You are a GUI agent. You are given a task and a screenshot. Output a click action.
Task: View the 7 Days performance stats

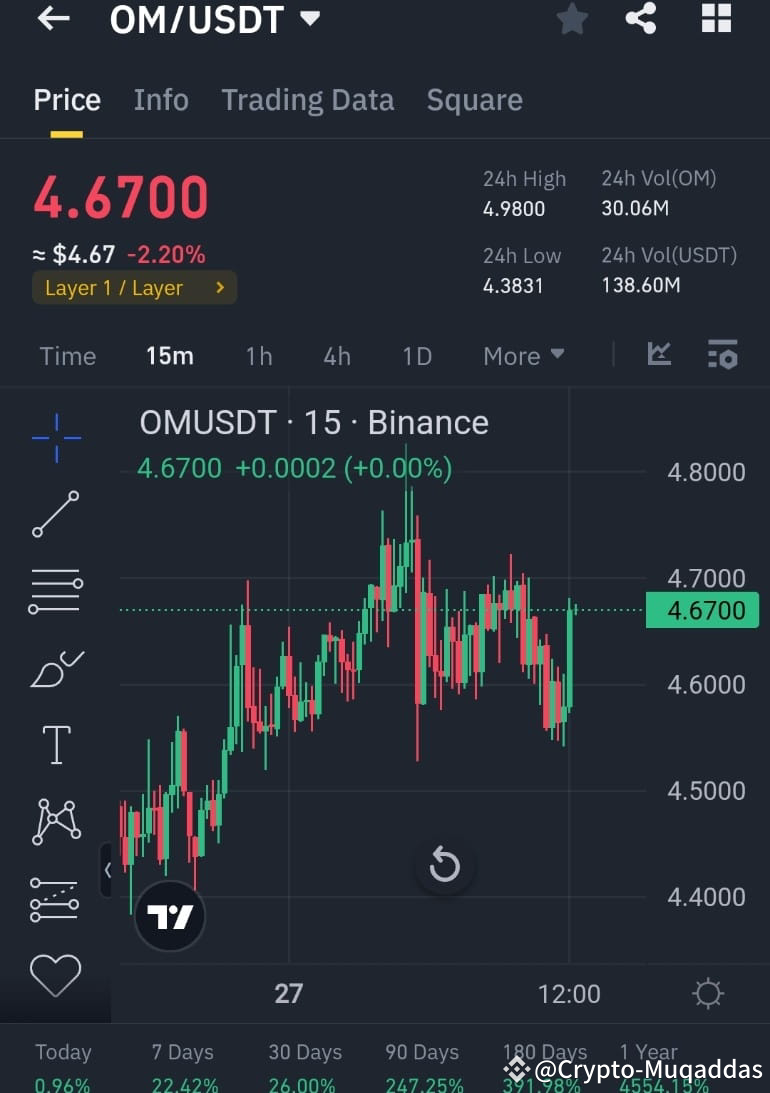[183, 1052]
